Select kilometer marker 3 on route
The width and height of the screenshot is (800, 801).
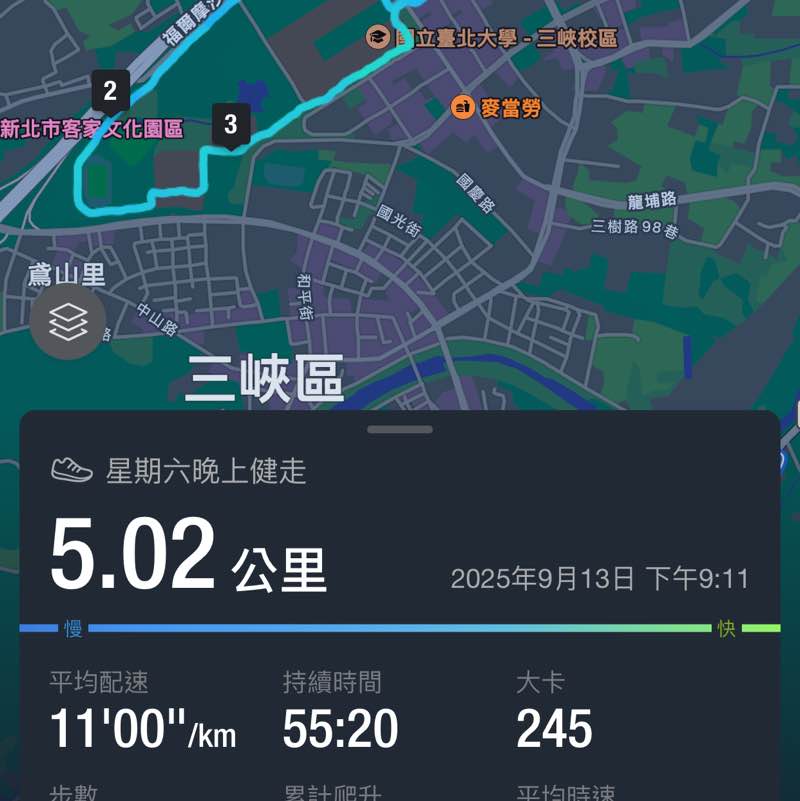tap(232, 126)
